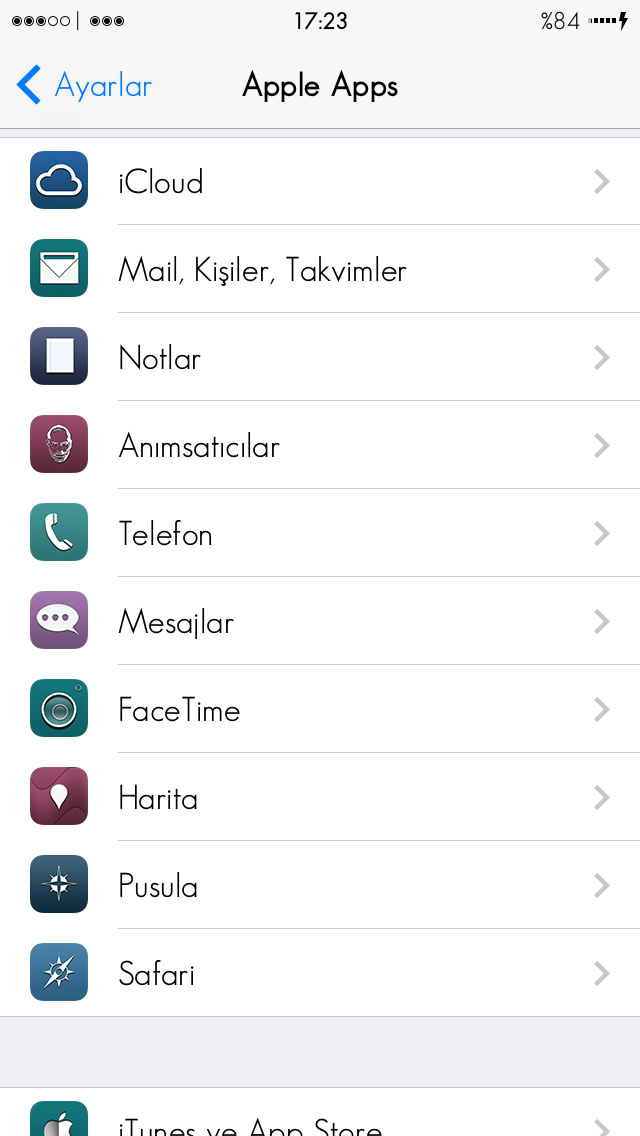640x1136 pixels.
Task: Select the Notlar row
Action: (320, 357)
